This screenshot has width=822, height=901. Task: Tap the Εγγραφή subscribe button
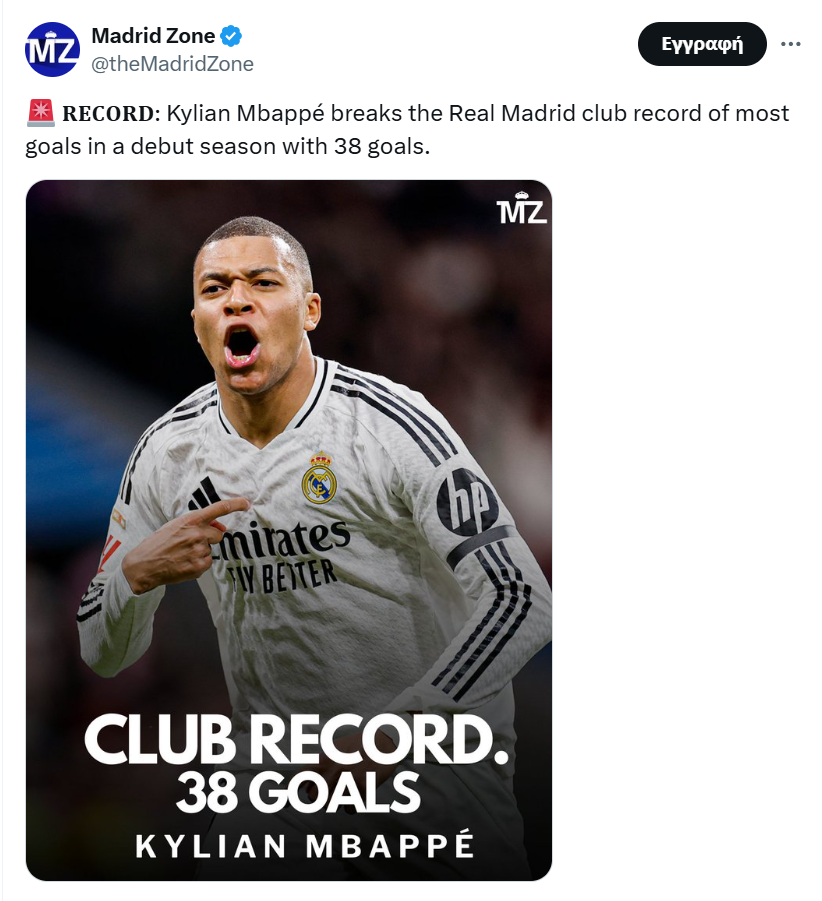(x=702, y=44)
